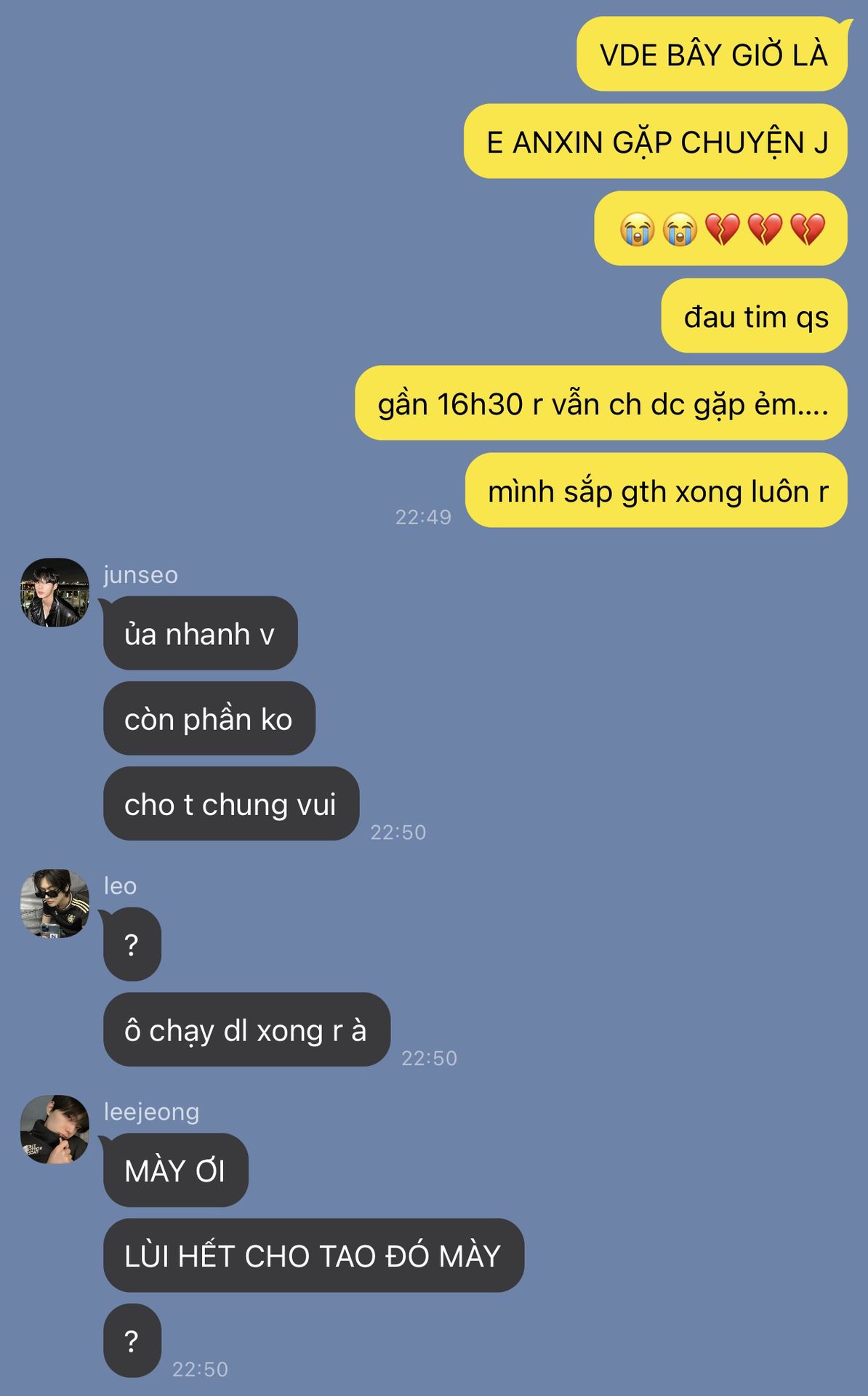This screenshot has height=1396, width=868.
Task: View leejeong's profile avatar
Action: click(x=55, y=1129)
